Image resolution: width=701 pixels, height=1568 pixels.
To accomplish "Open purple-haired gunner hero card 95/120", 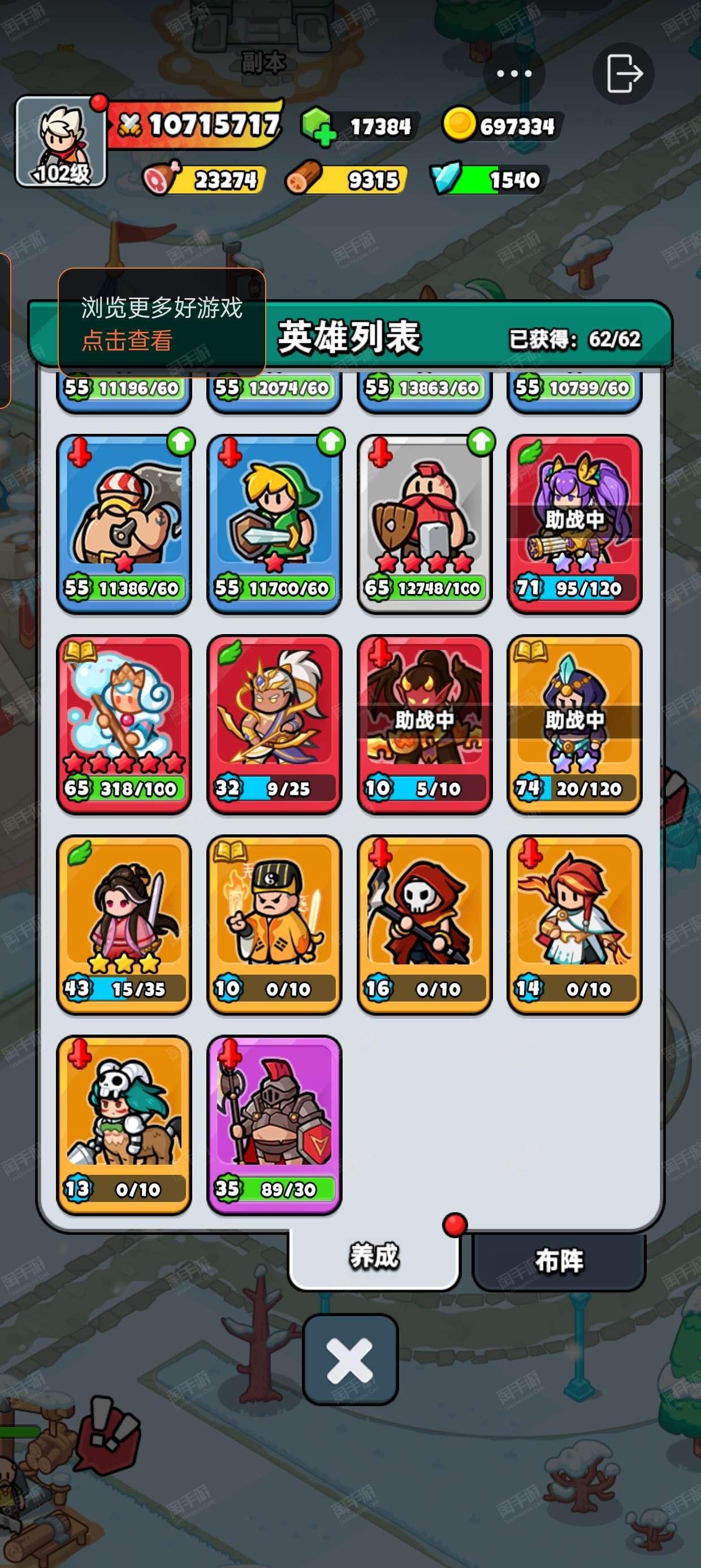I will pos(574,523).
